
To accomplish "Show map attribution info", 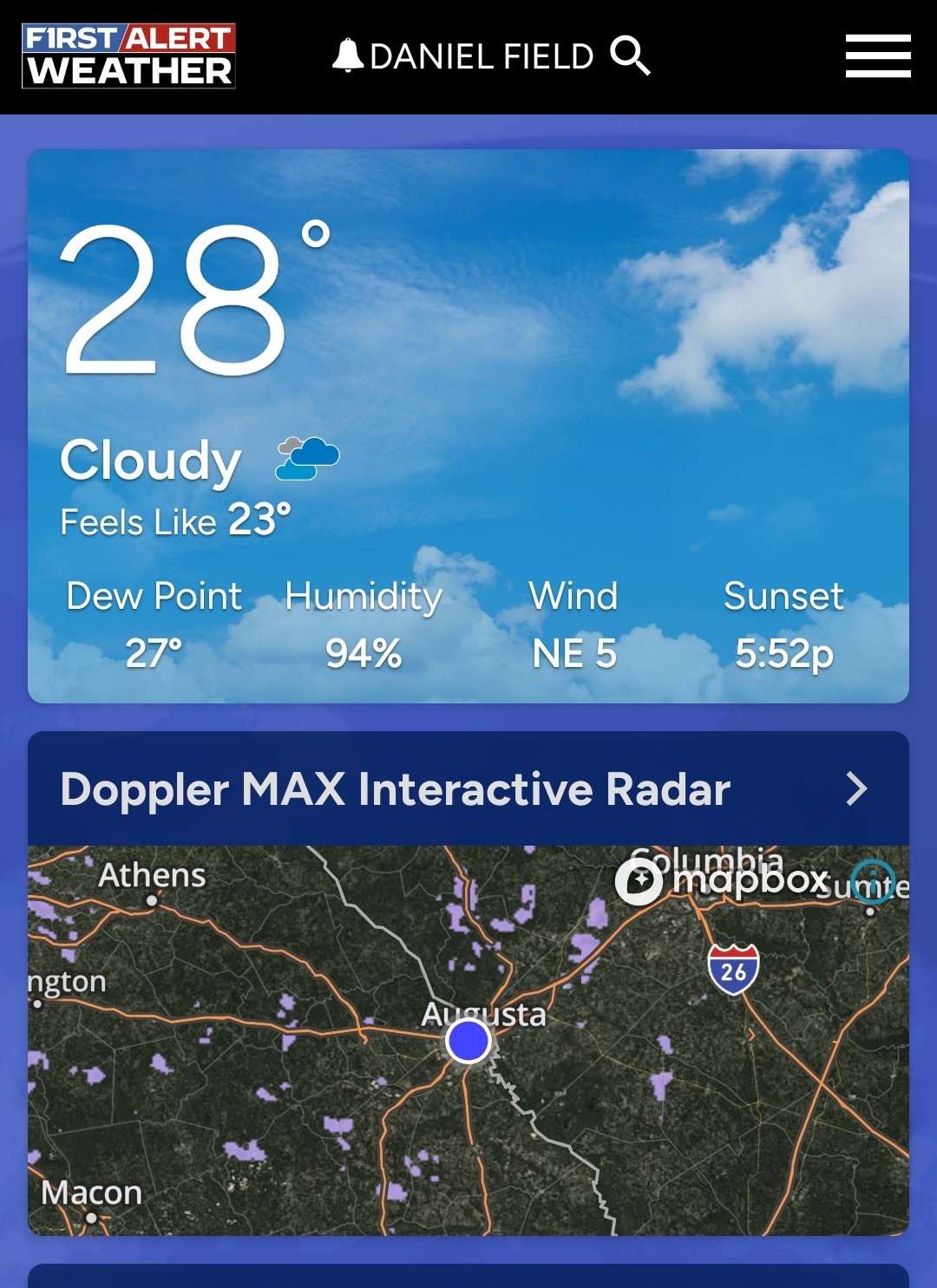I will click(x=873, y=881).
